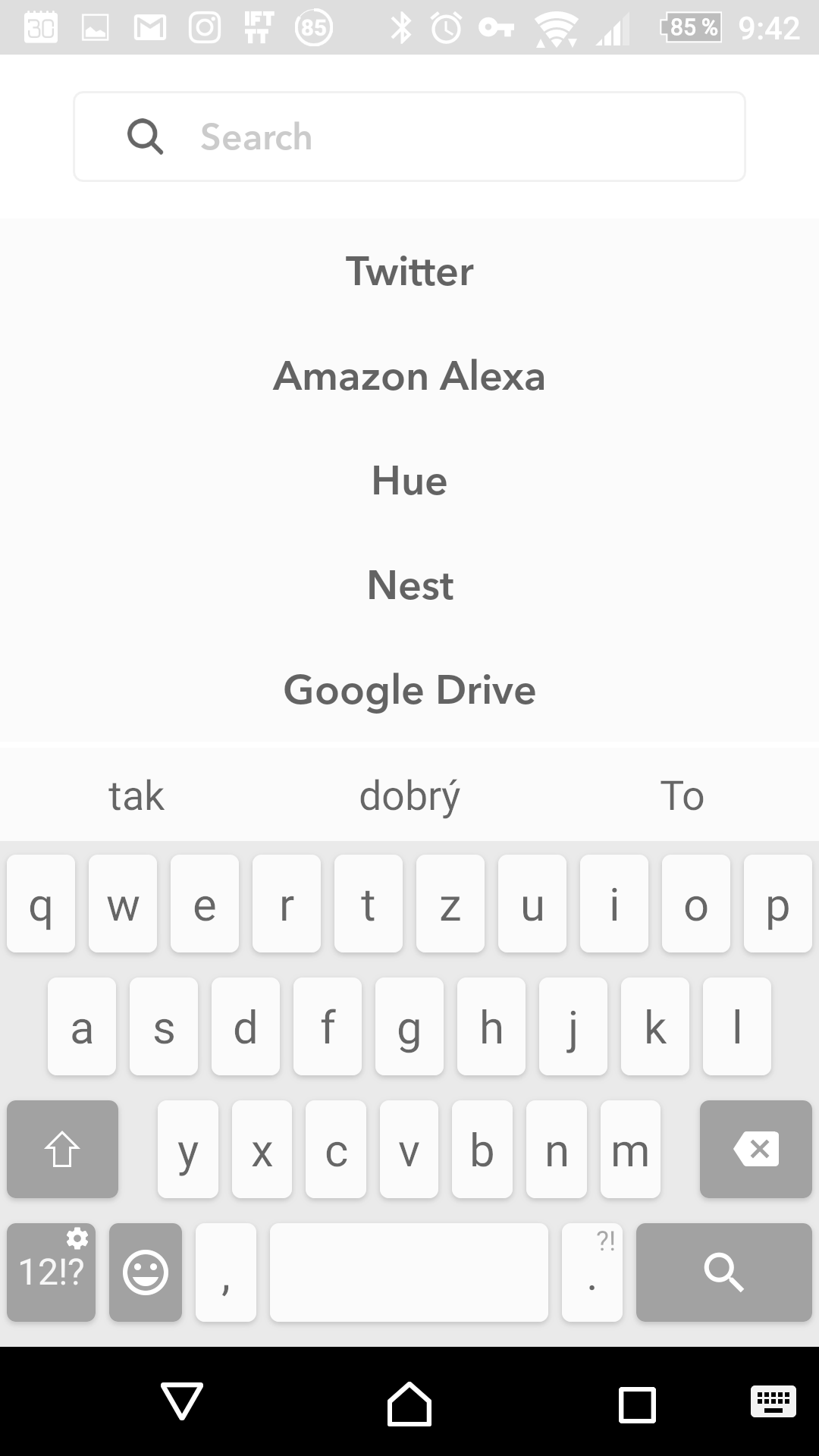Viewport: 819px width, 1456px height.
Task: Insert the suggestion "To"
Action: pyautogui.click(x=682, y=795)
